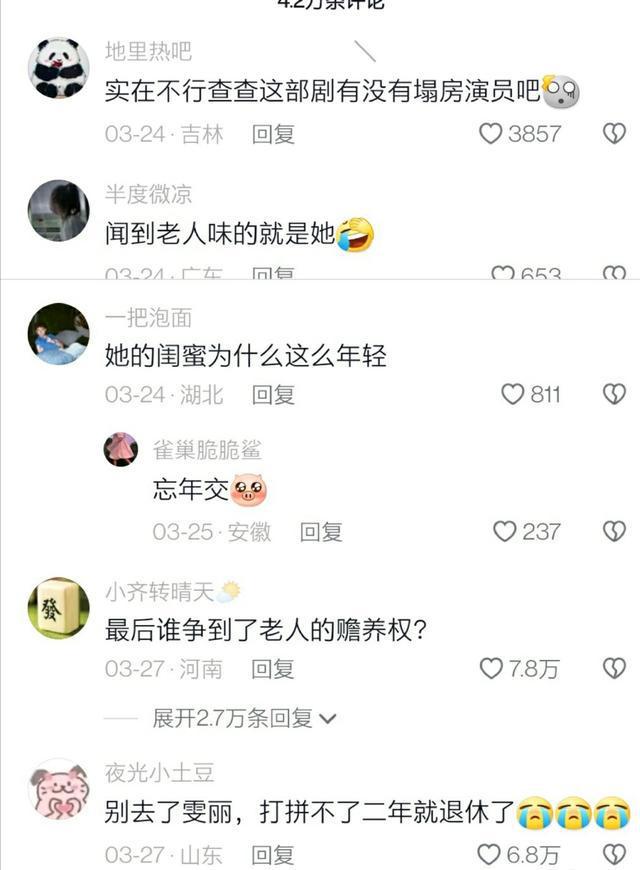Open 小齐转晴天's mahjong avatar profile
Viewport: 640px width, 870px height.
(57, 608)
